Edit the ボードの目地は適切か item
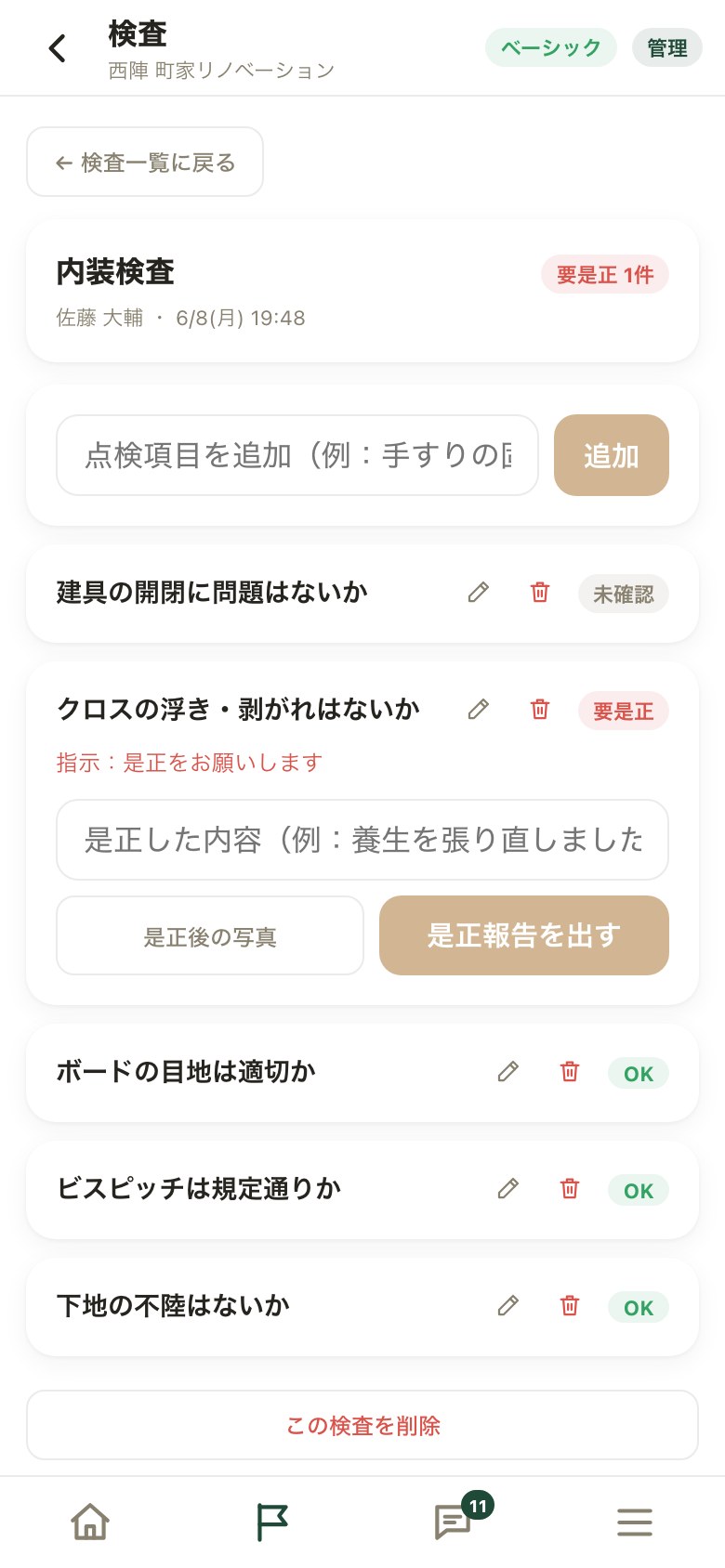 (508, 1072)
